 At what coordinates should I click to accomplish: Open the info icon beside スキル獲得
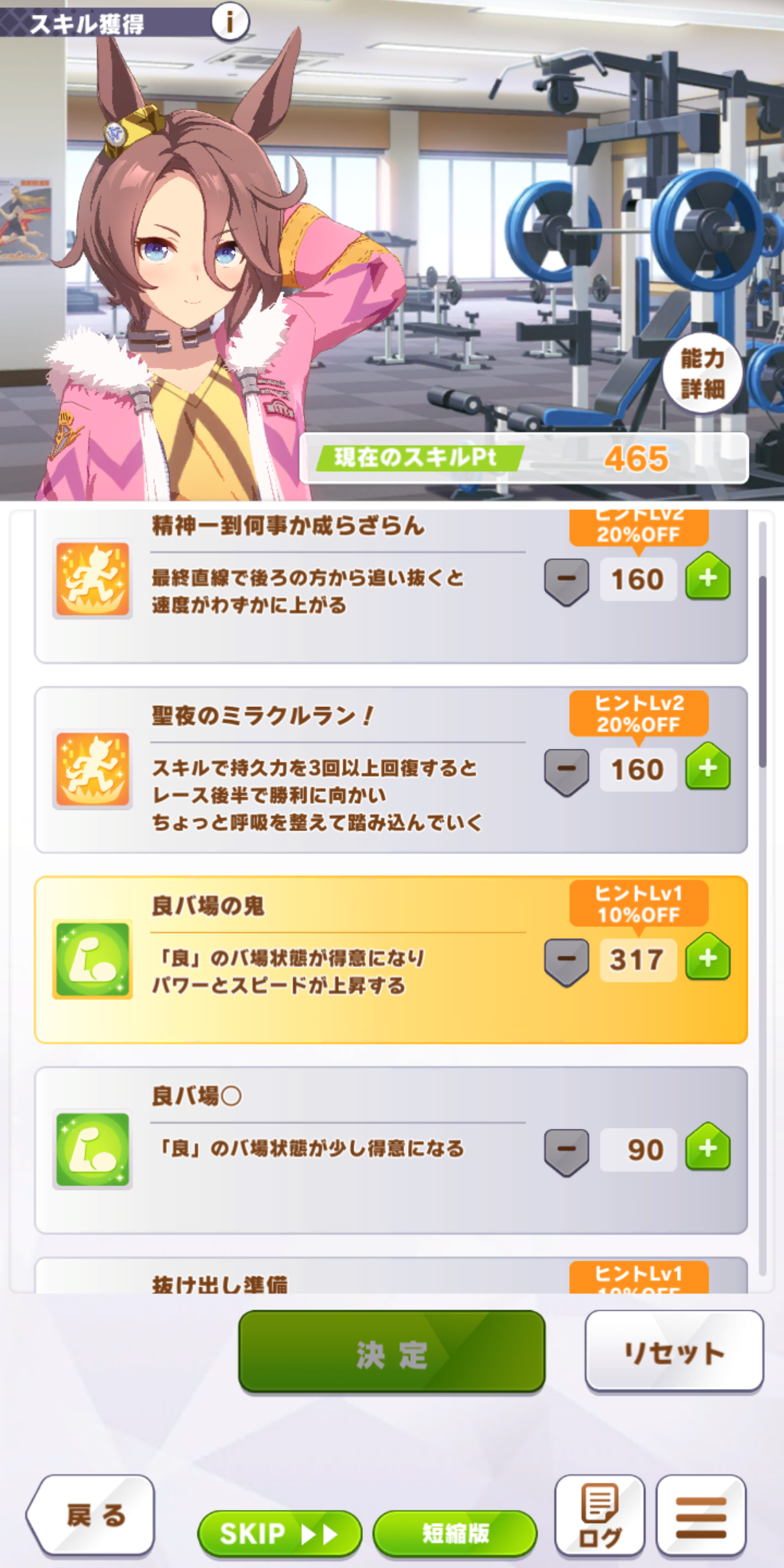pos(230,22)
